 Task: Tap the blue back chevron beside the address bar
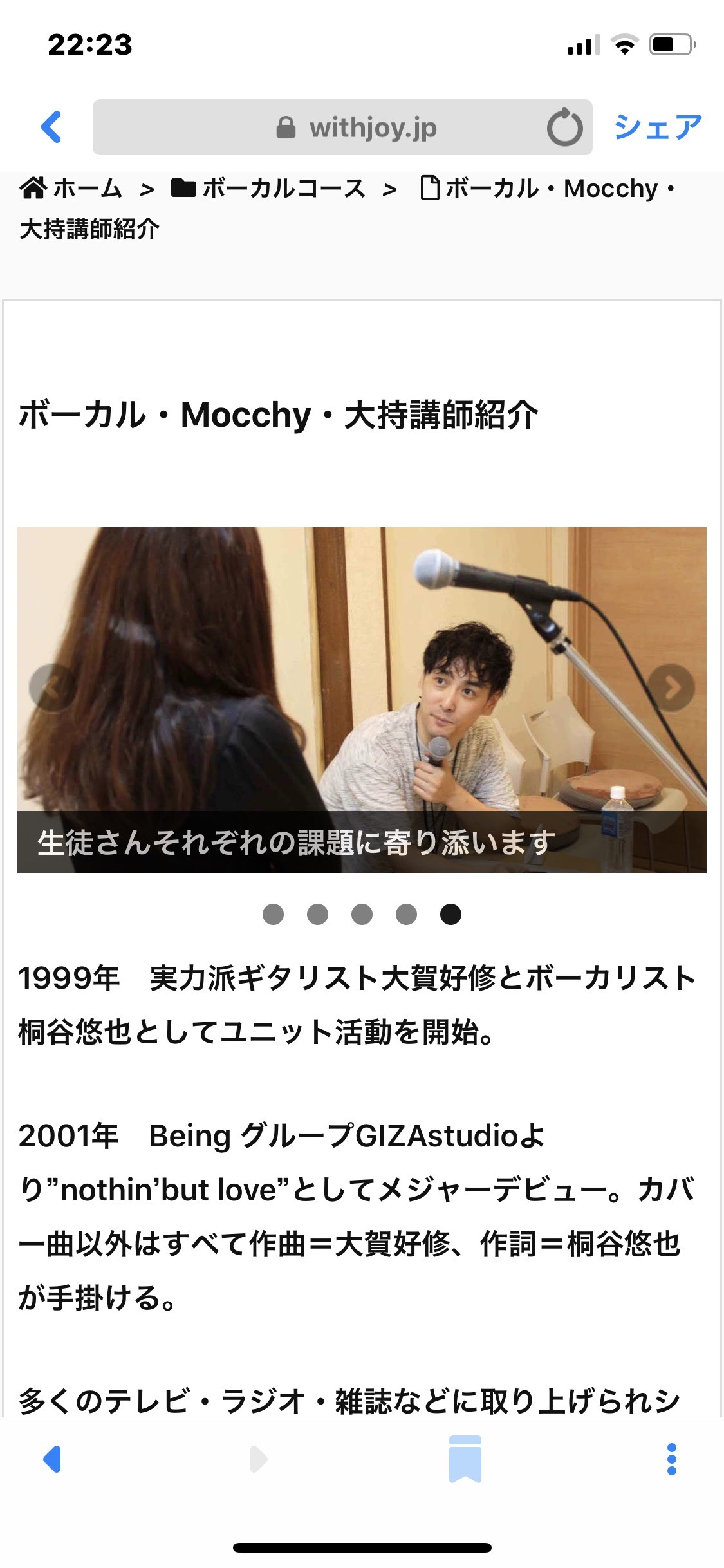click(51, 127)
